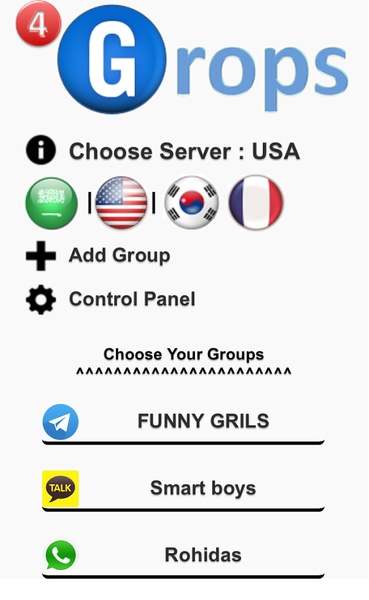Open the FUNNY GRILS group

pyautogui.click(x=183, y=422)
